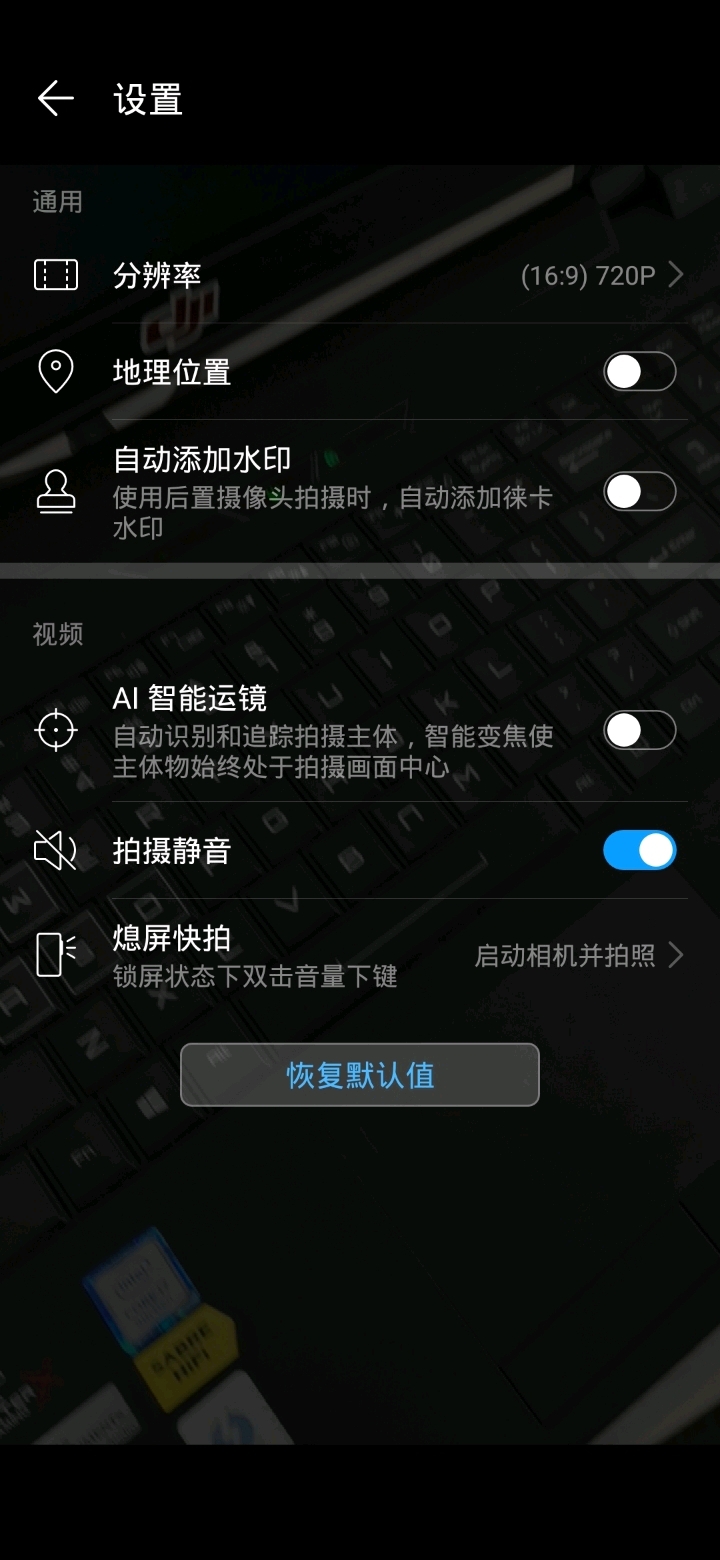This screenshot has height=1560, width=720.
Task: Click the resolution film frame icon
Action: (57, 274)
